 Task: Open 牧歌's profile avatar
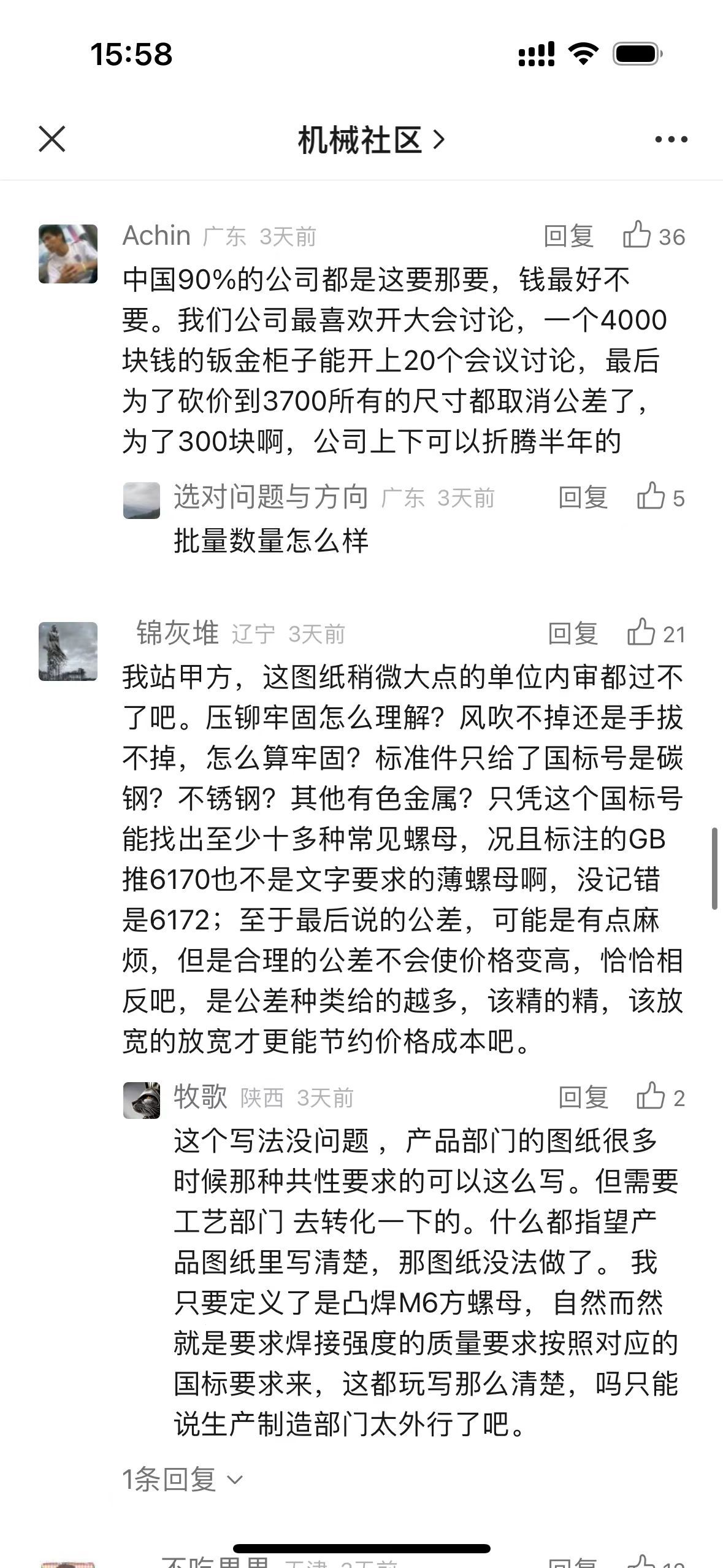(142, 1100)
